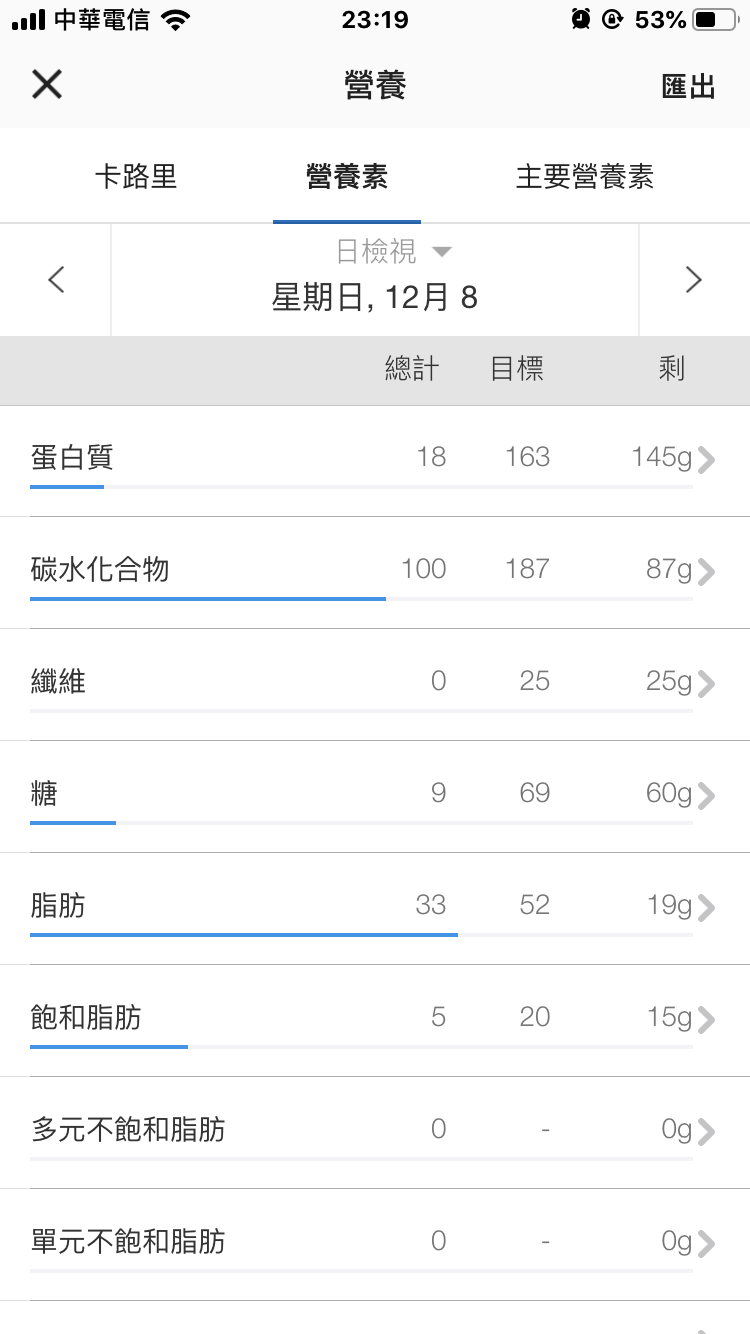Open the 糖 nutrient row
Screen dimensions: 750x1334
tap(375, 797)
